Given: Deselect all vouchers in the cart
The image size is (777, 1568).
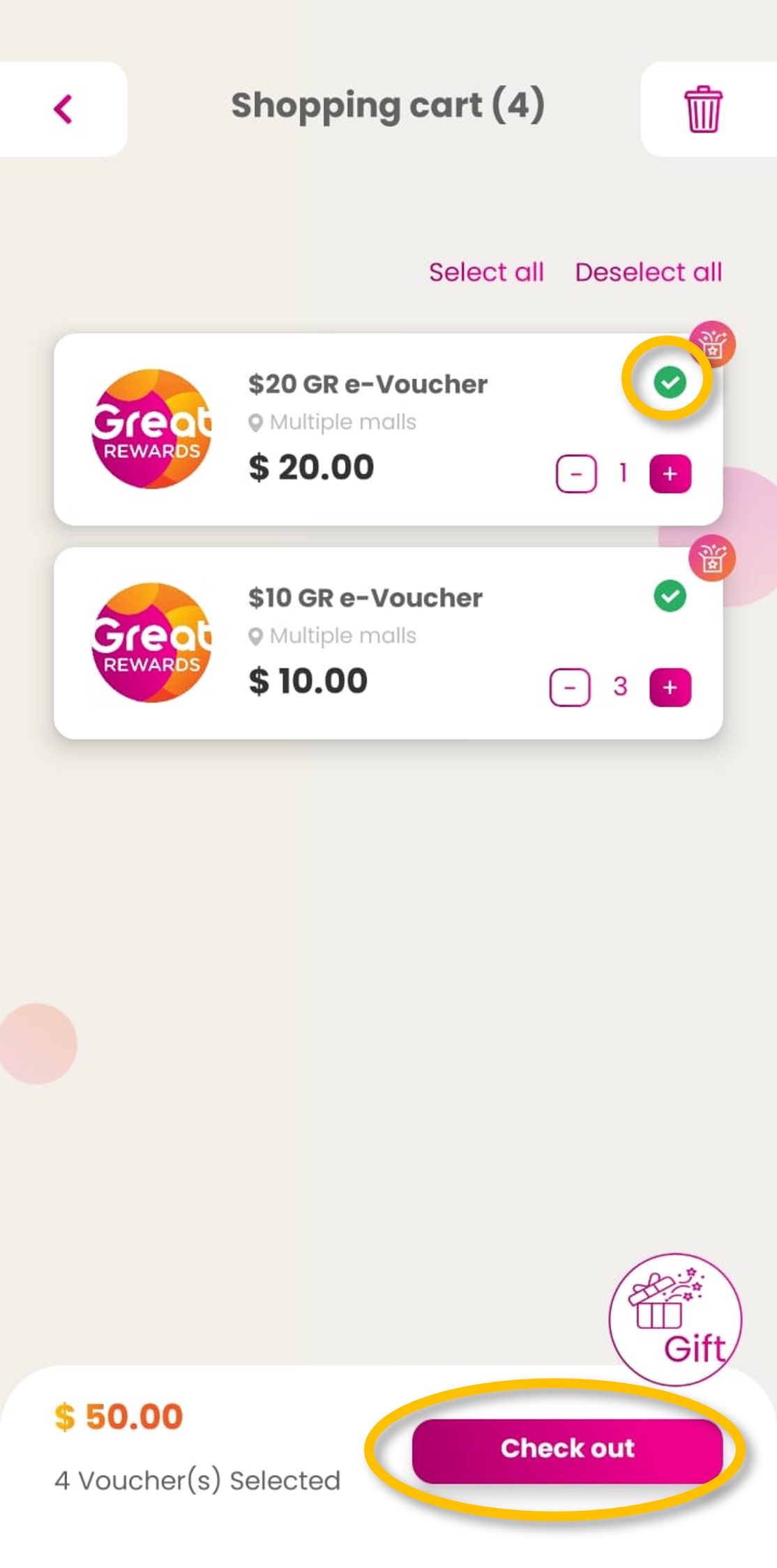Looking at the screenshot, I should coord(648,272).
